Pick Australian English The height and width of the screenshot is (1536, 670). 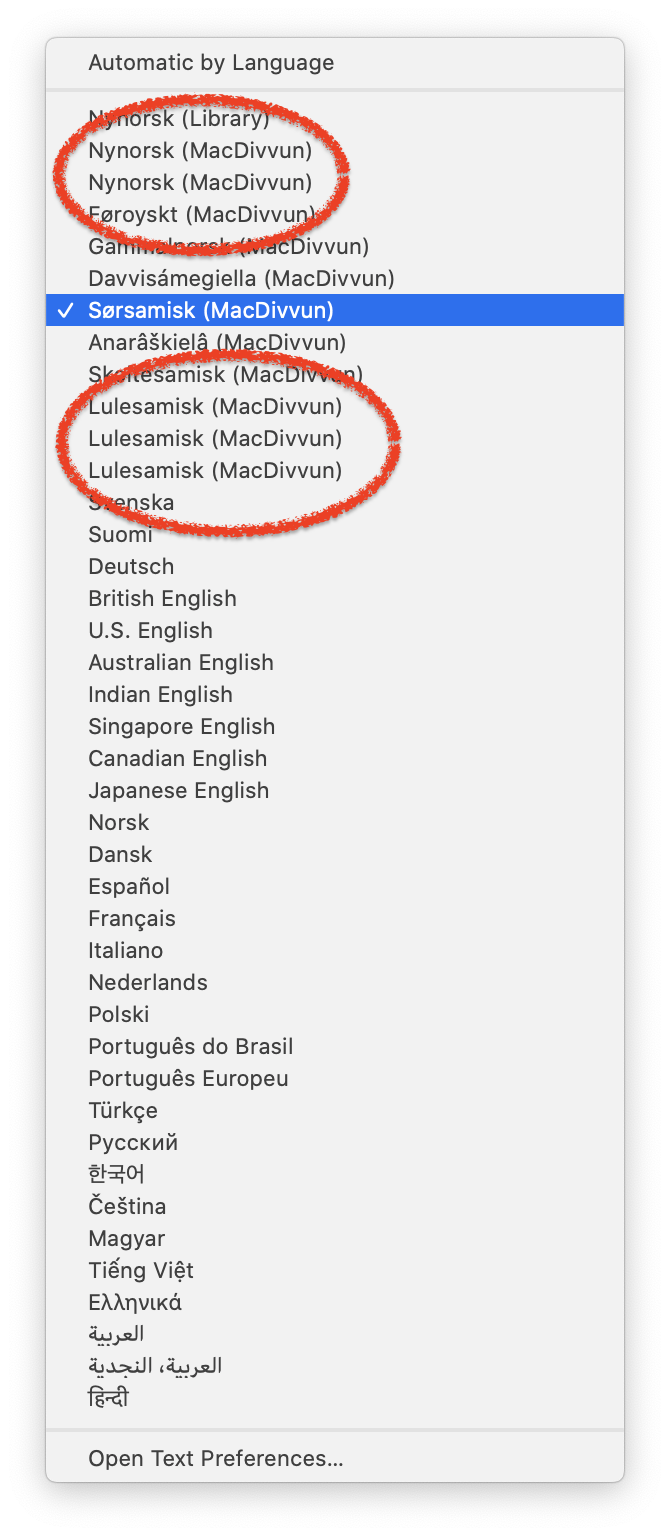pyautogui.click(x=180, y=662)
